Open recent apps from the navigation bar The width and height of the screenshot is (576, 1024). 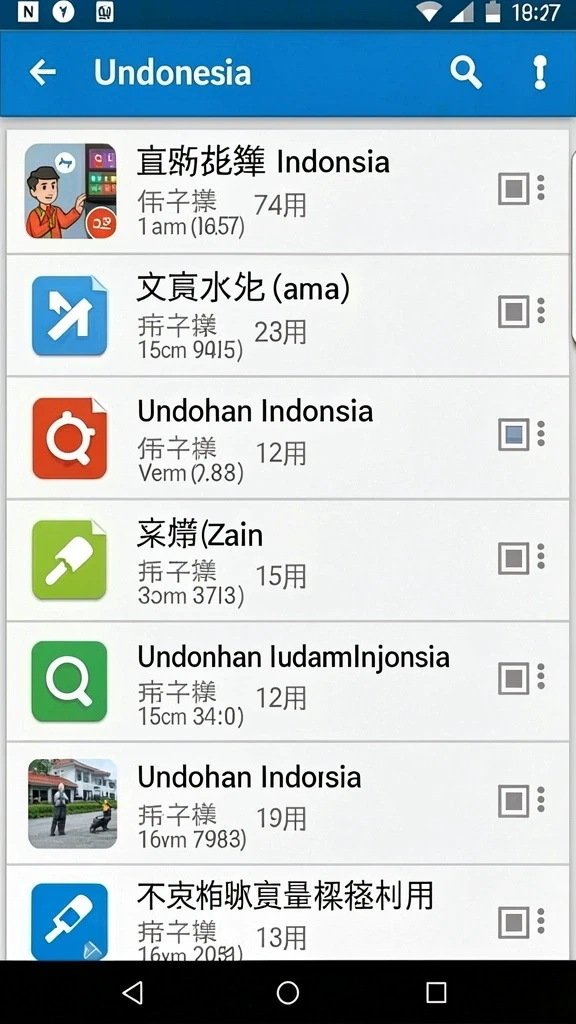click(436, 993)
